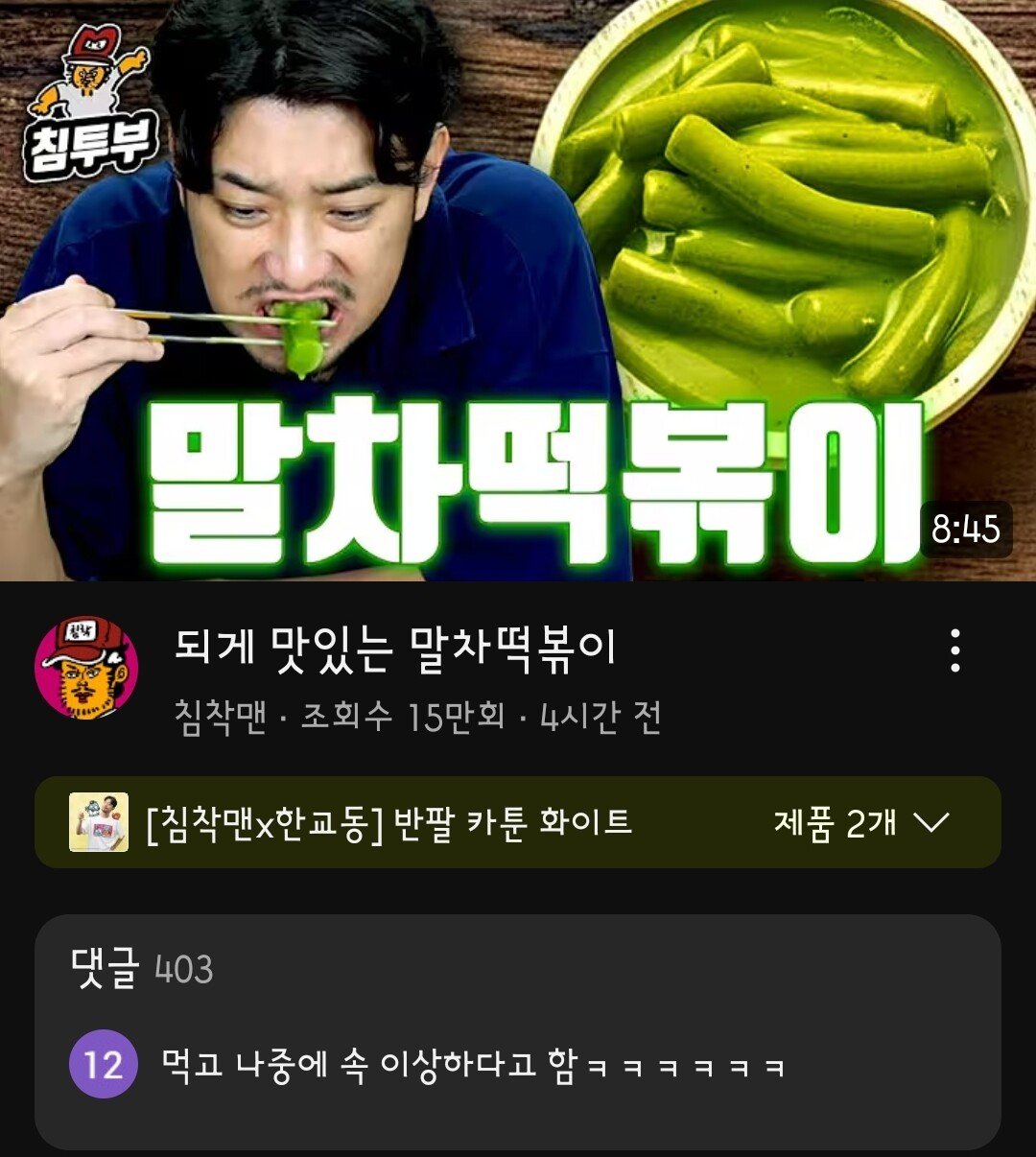Play the 말차떡볶이 video thumbnail
Viewport: 1036px width, 1157px height.
coord(518,288)
